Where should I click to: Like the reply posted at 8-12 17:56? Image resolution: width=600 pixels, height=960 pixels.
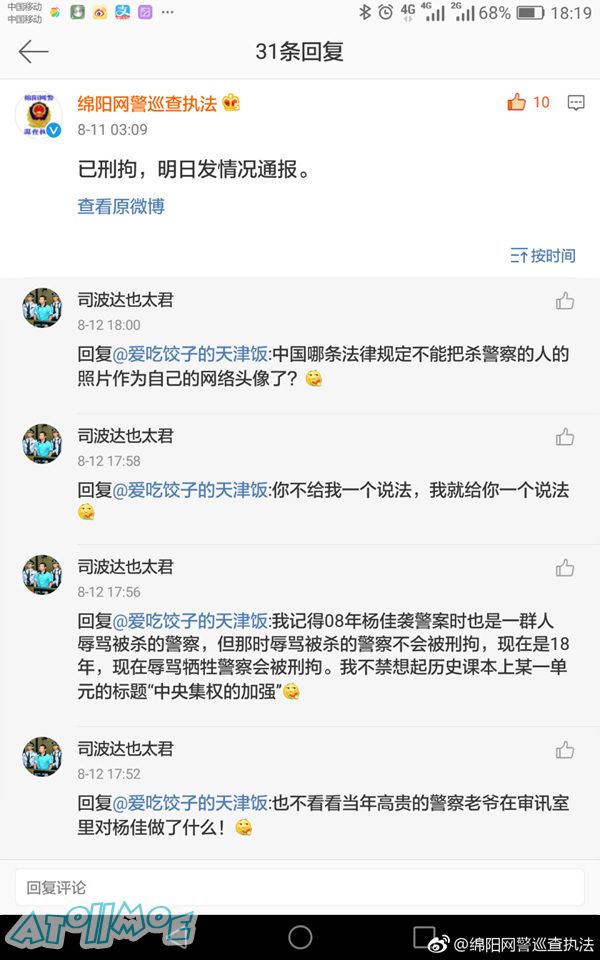pos(565,568)
